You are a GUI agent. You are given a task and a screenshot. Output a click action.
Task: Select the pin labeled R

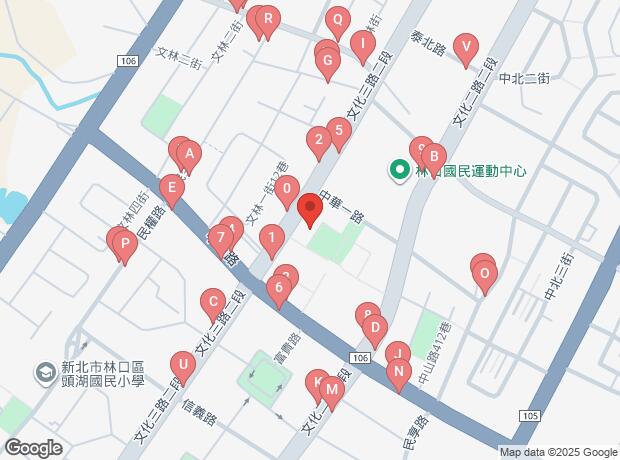coord(268,20)
